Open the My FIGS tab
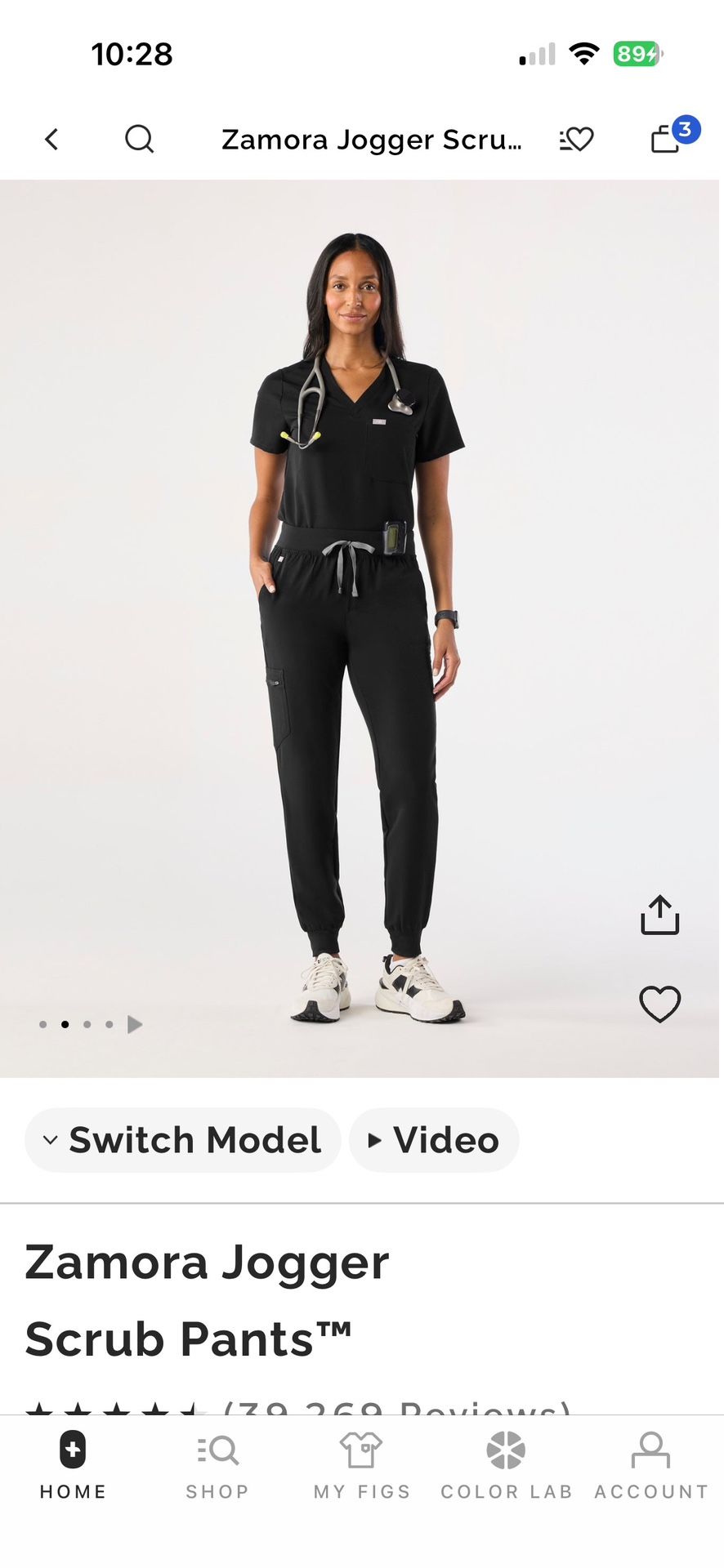This screenshot has width=724, height=1568. 361,1465
